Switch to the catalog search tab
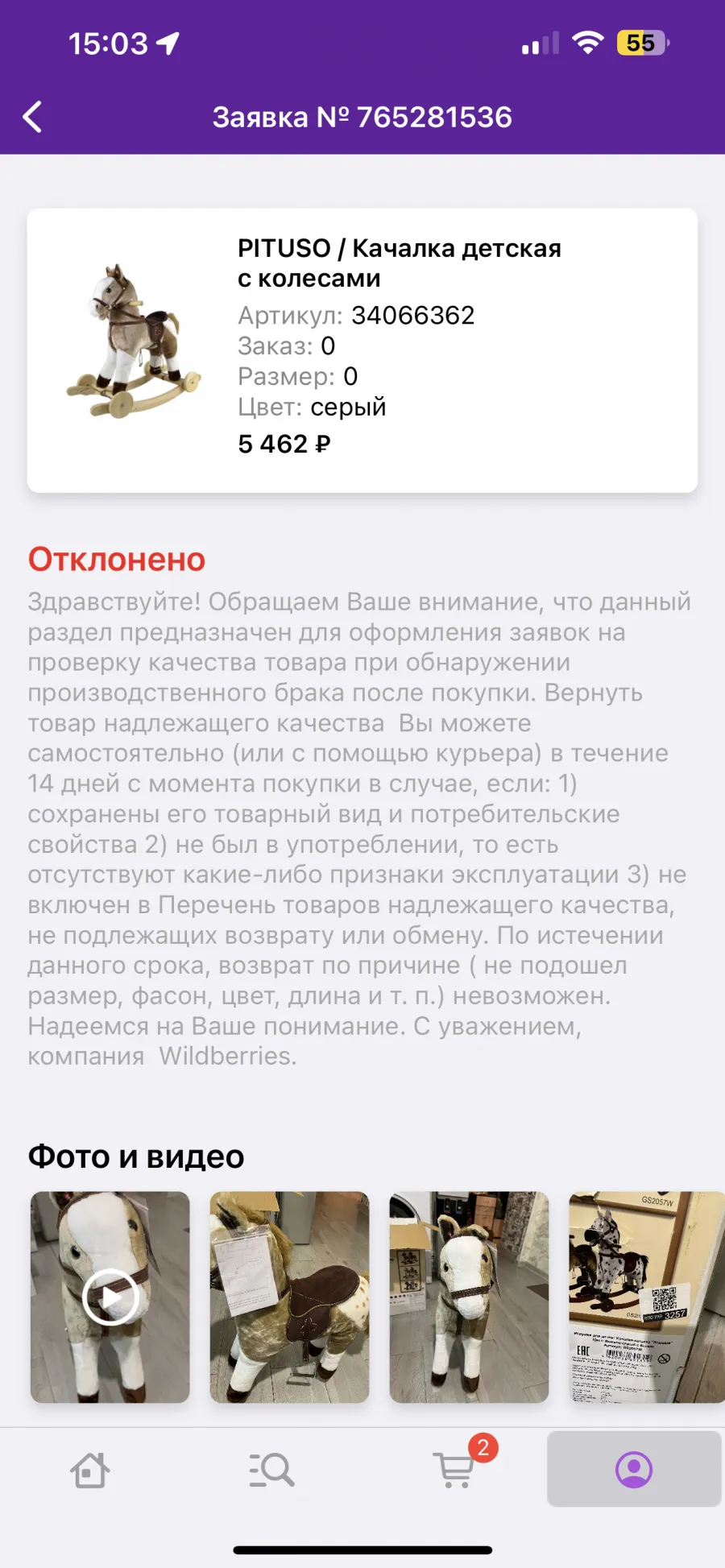This screenshot has width=725, height=1568. pyautogui.click(x=271, y=1470)
